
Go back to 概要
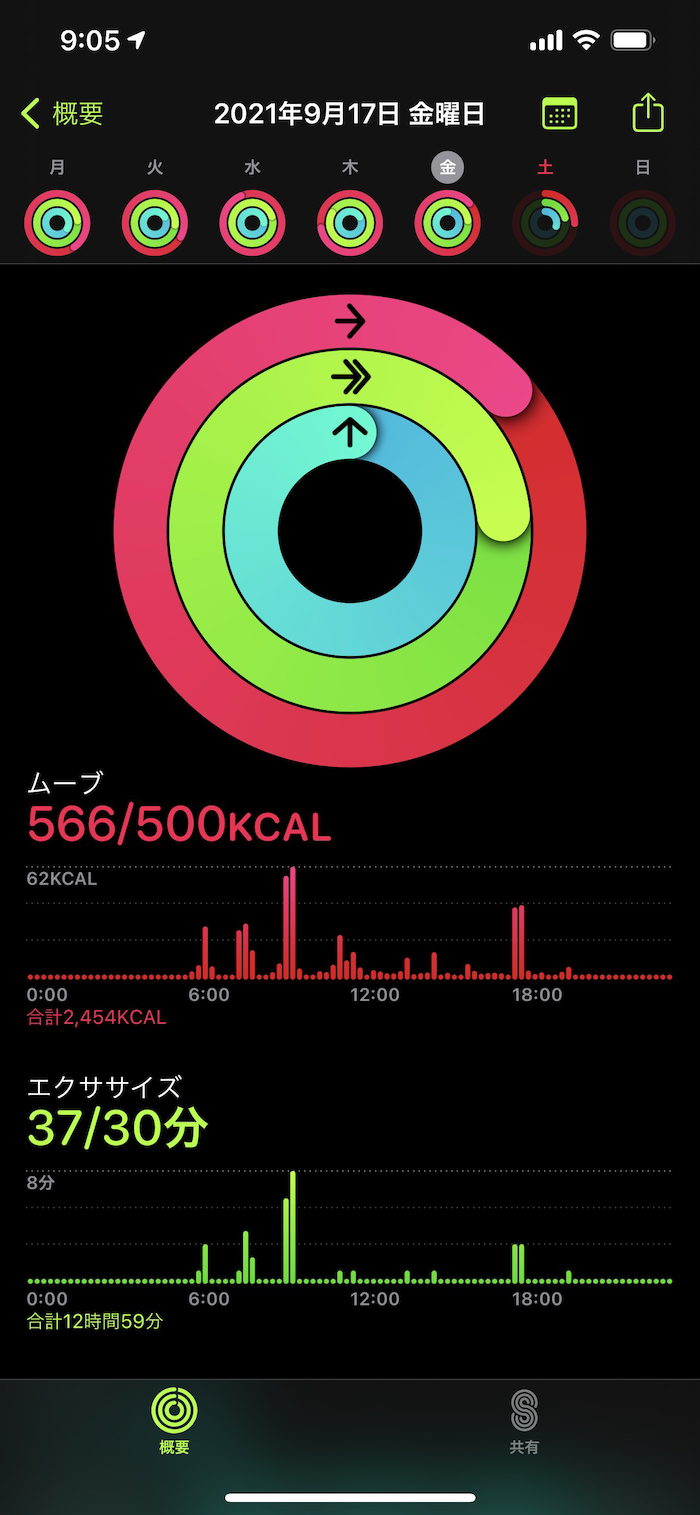(62, 114)
